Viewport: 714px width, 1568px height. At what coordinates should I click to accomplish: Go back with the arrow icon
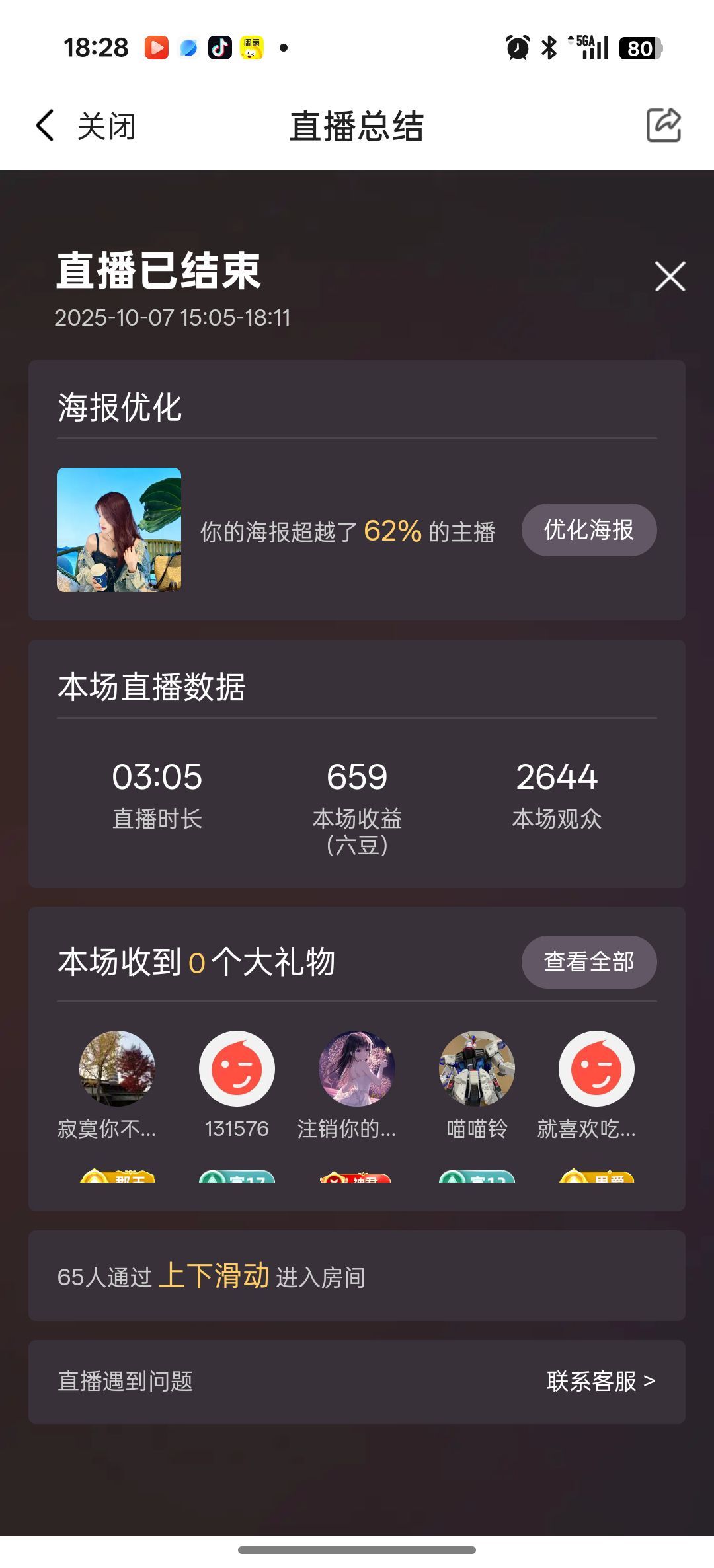(45, 126)
